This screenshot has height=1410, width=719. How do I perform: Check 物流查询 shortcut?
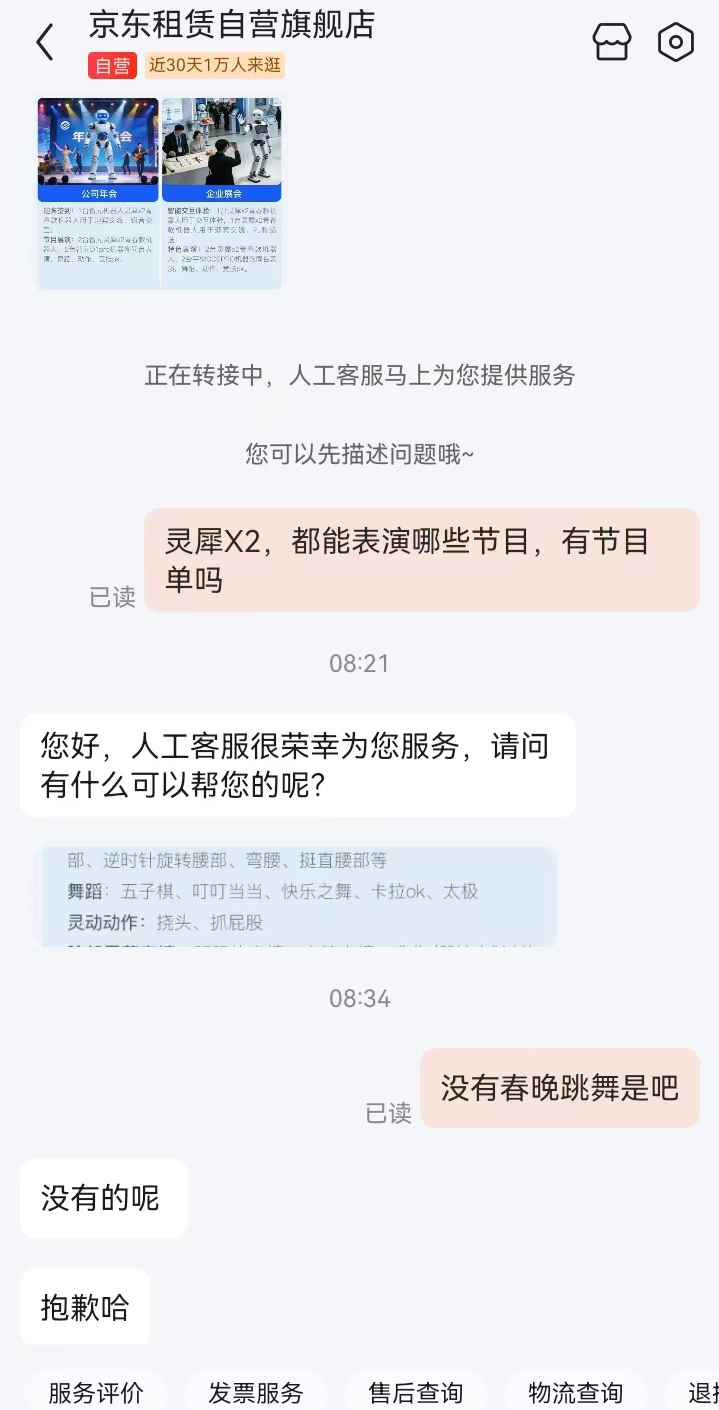click(x=576, y=1392)
